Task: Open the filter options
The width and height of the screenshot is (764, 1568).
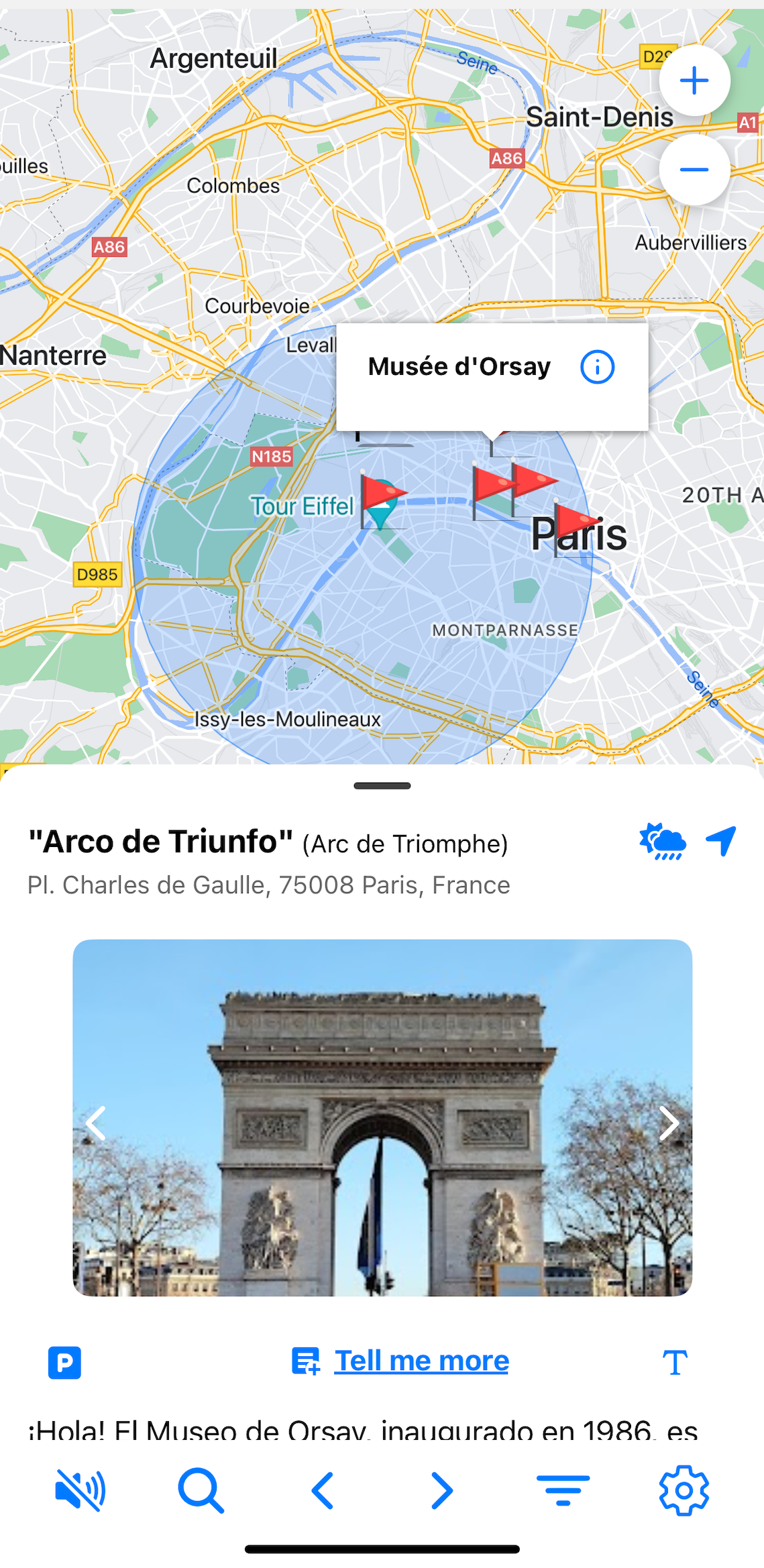Action: tap(563, 1490)
